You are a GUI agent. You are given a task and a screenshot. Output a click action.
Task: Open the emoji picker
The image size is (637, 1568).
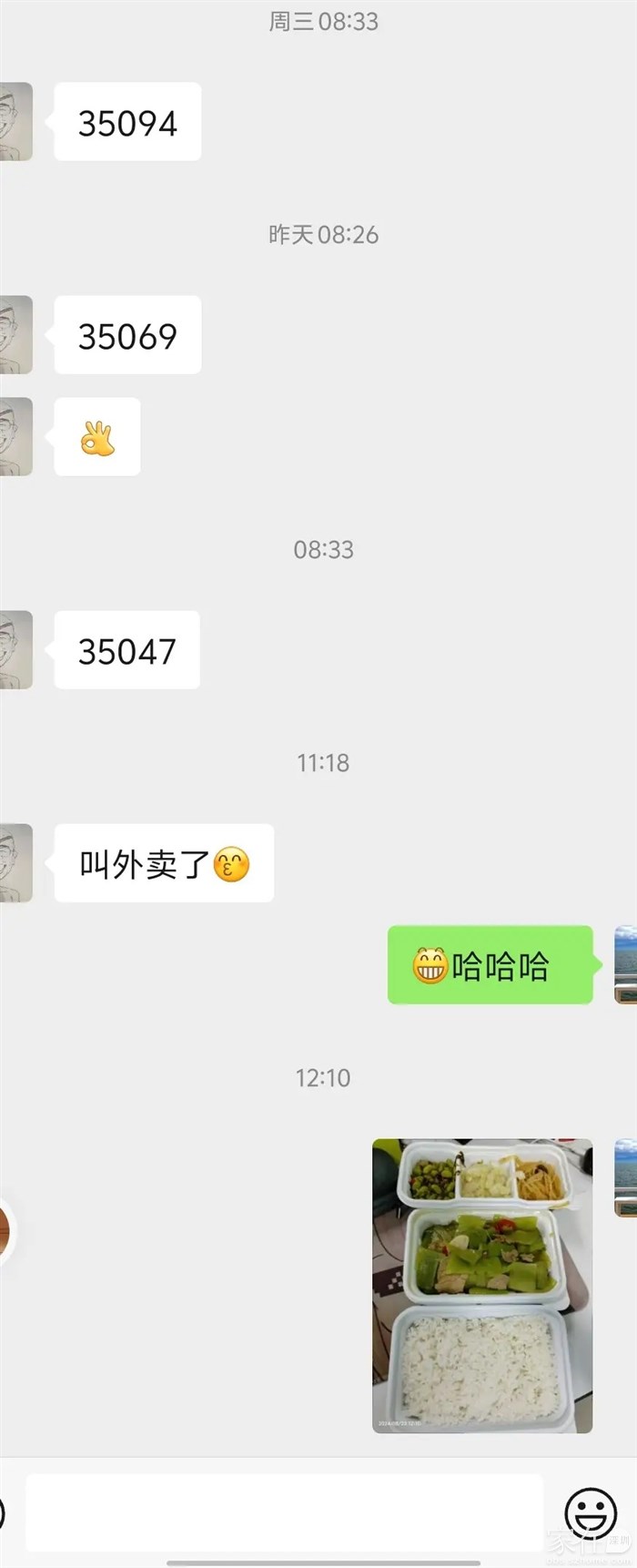click(591, 1513)
